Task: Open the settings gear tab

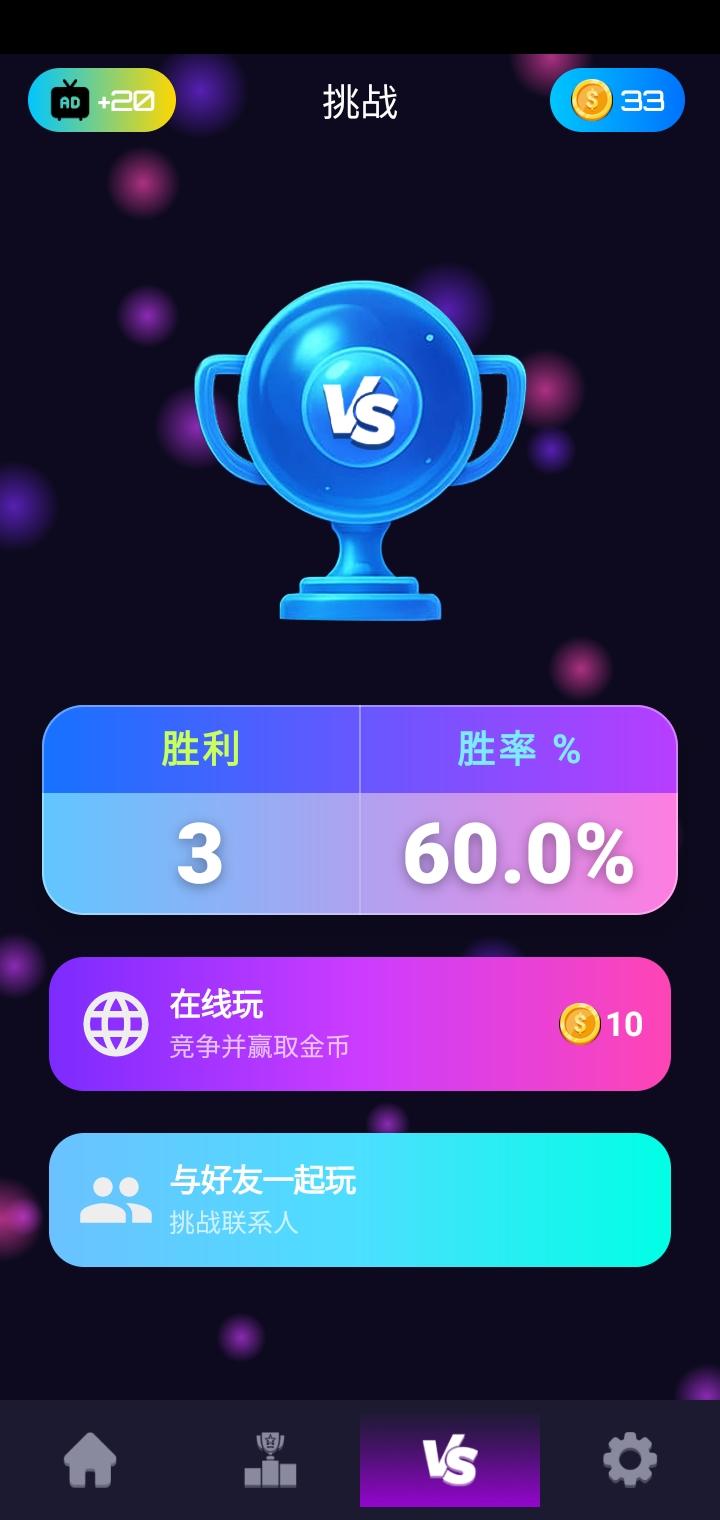Action: [630, 1460]
